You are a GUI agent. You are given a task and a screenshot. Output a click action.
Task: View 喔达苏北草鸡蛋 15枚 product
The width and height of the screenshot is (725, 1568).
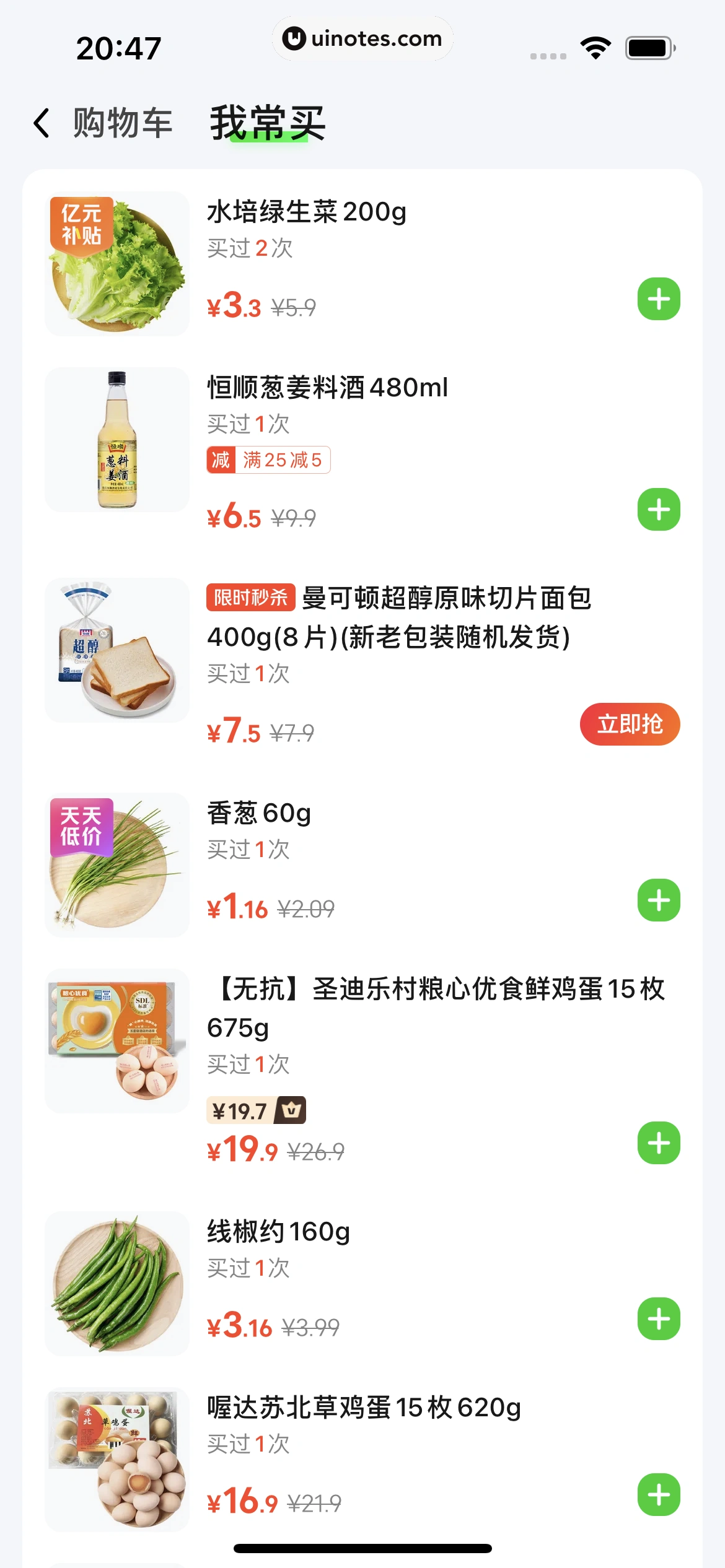point(364,1408)
